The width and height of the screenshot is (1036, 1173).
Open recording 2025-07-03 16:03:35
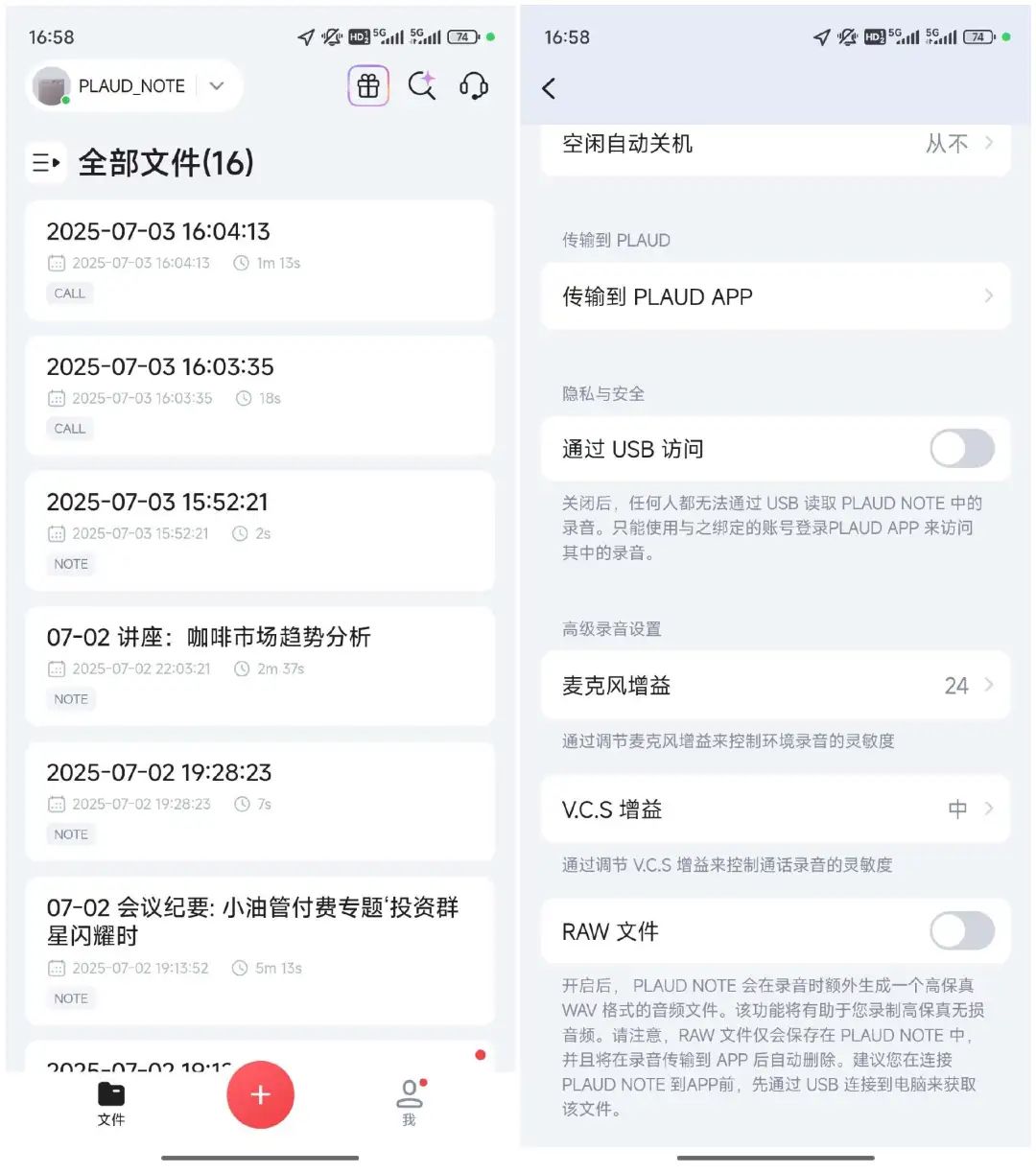(259, 395)
